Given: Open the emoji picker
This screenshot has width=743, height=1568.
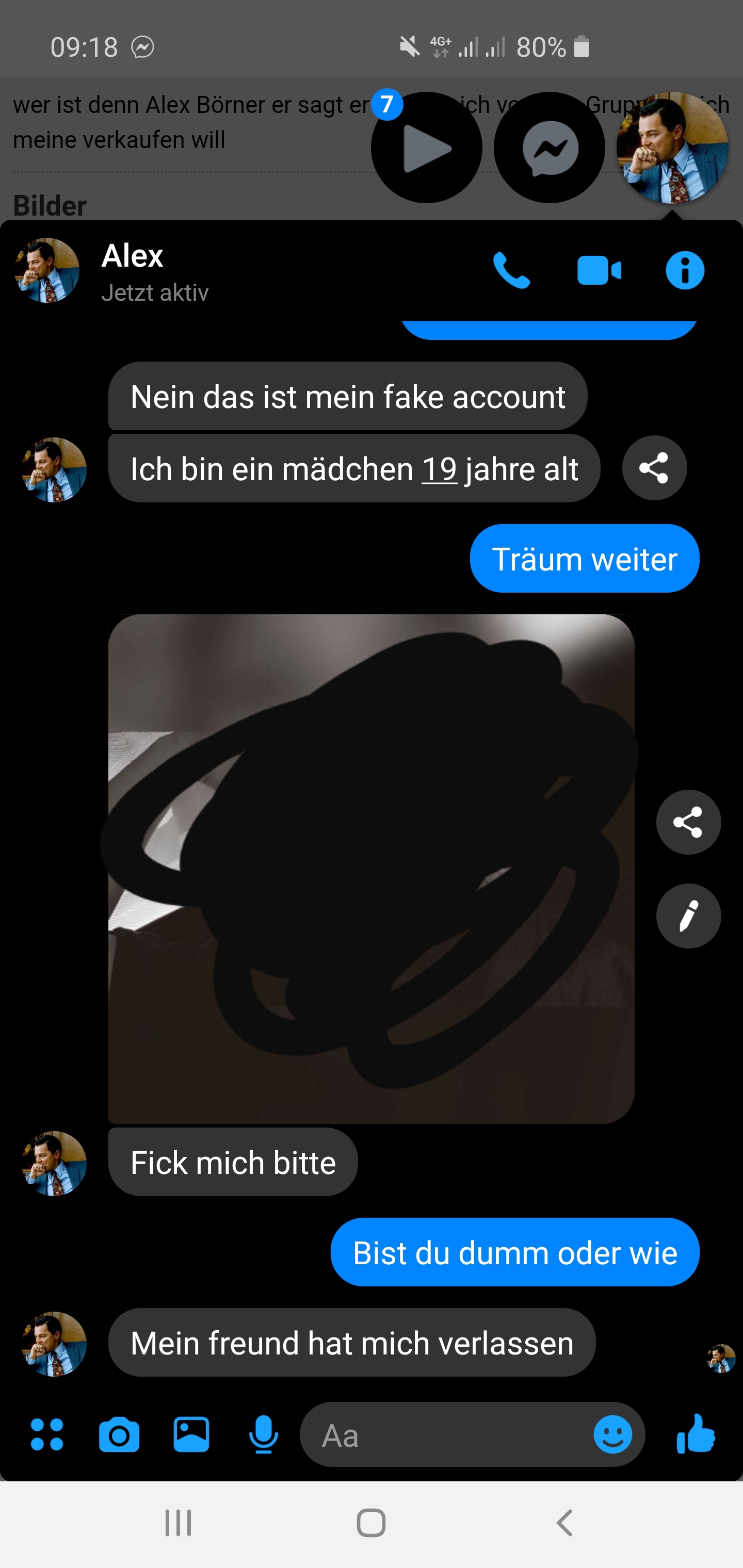Looking at the screenshot, I should (612, 1435).
